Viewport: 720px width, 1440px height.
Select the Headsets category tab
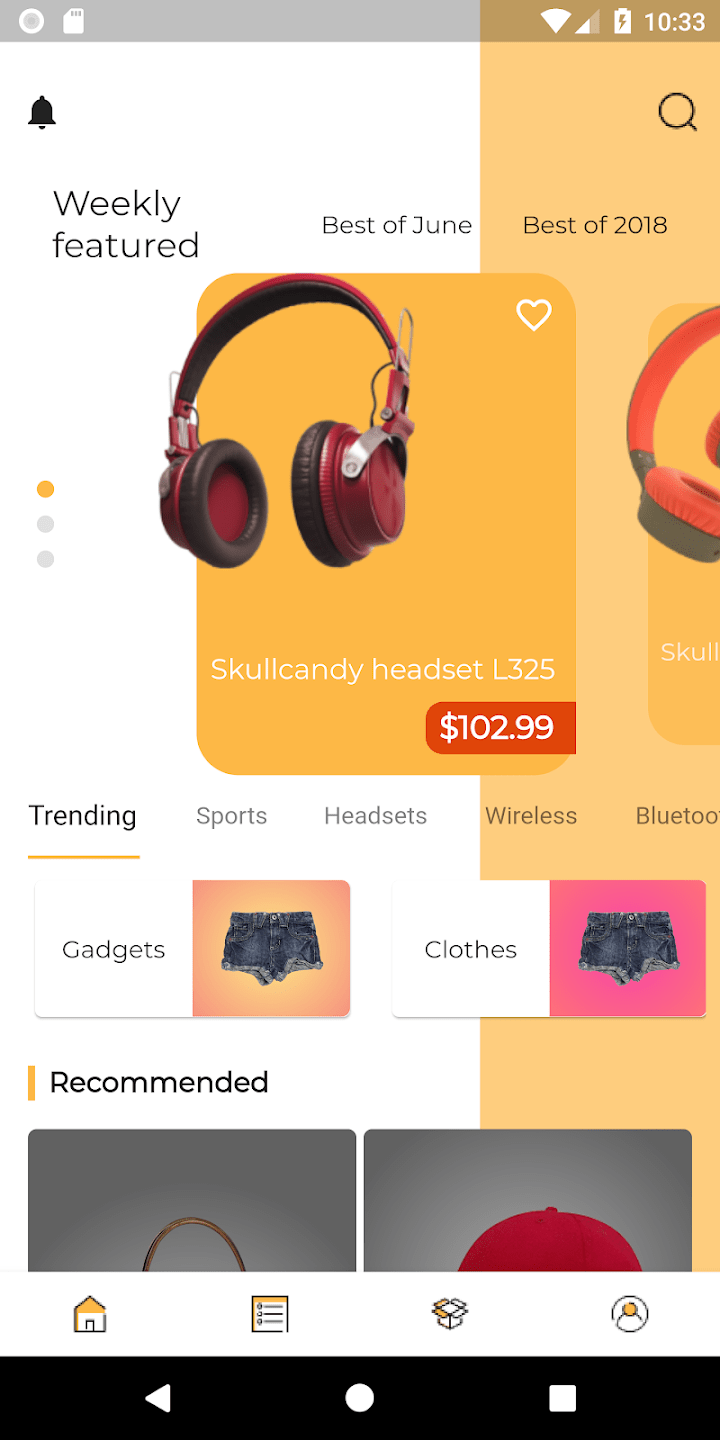375,816
